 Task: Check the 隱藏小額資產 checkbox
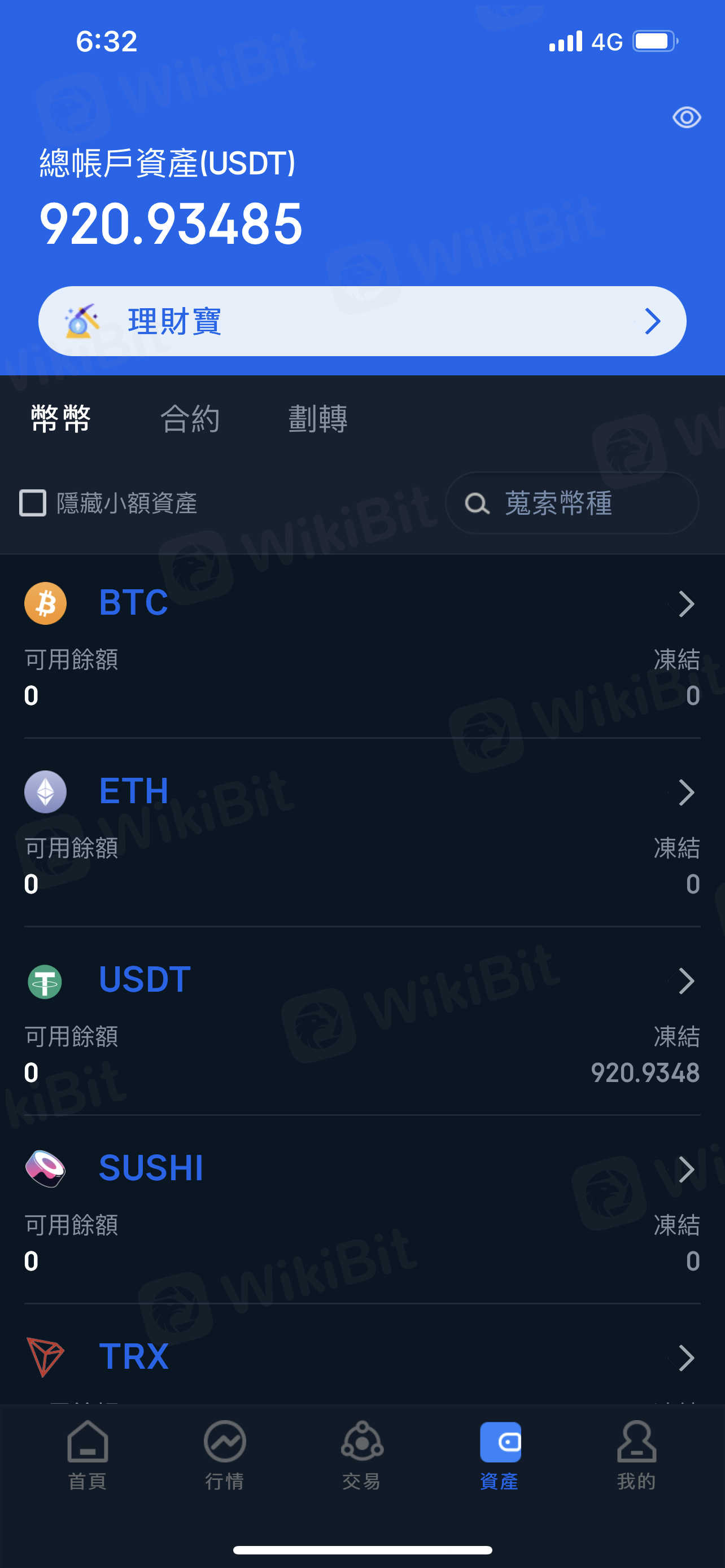33,503
